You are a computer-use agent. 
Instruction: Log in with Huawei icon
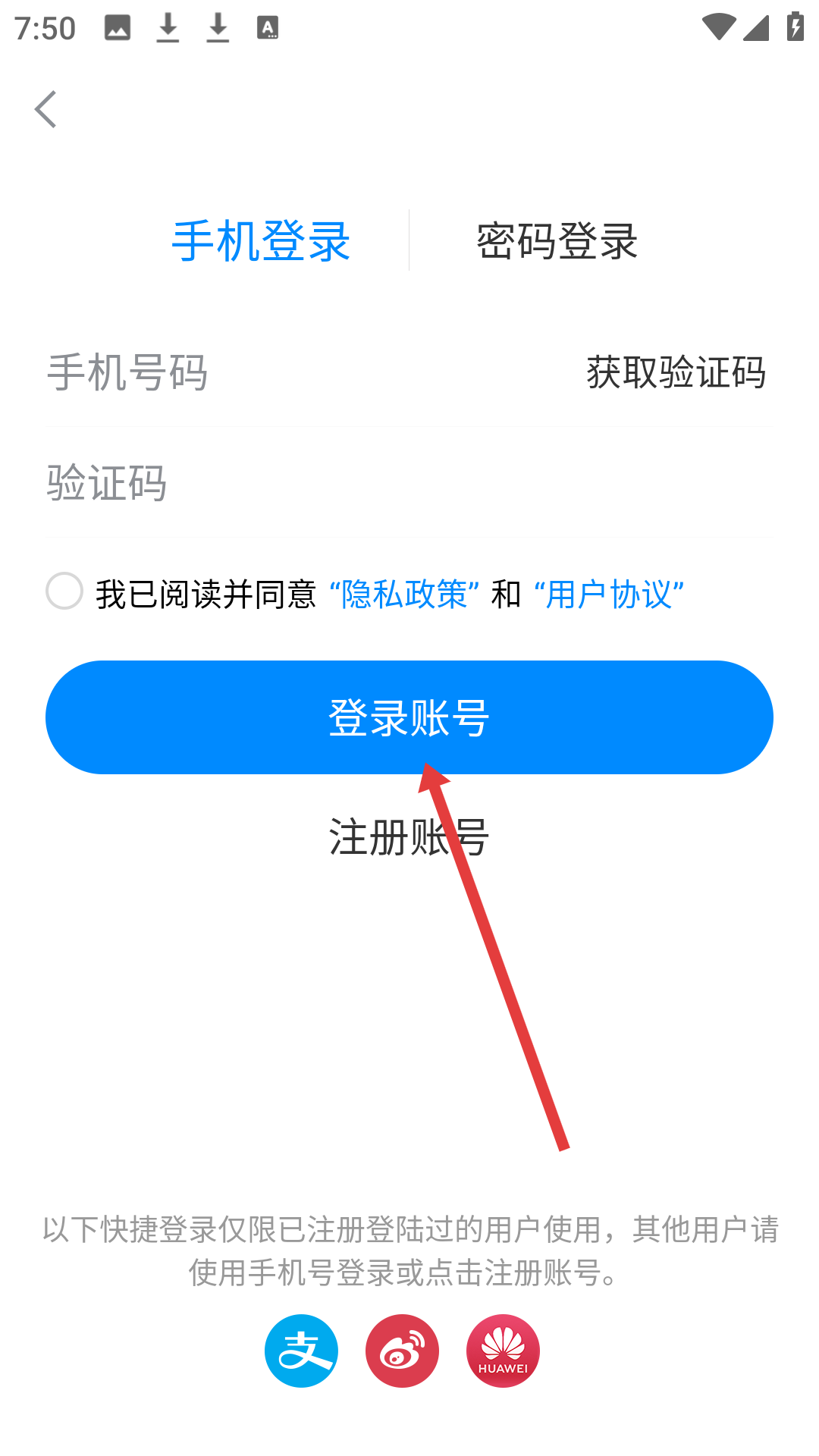[x=503, y=1351]
